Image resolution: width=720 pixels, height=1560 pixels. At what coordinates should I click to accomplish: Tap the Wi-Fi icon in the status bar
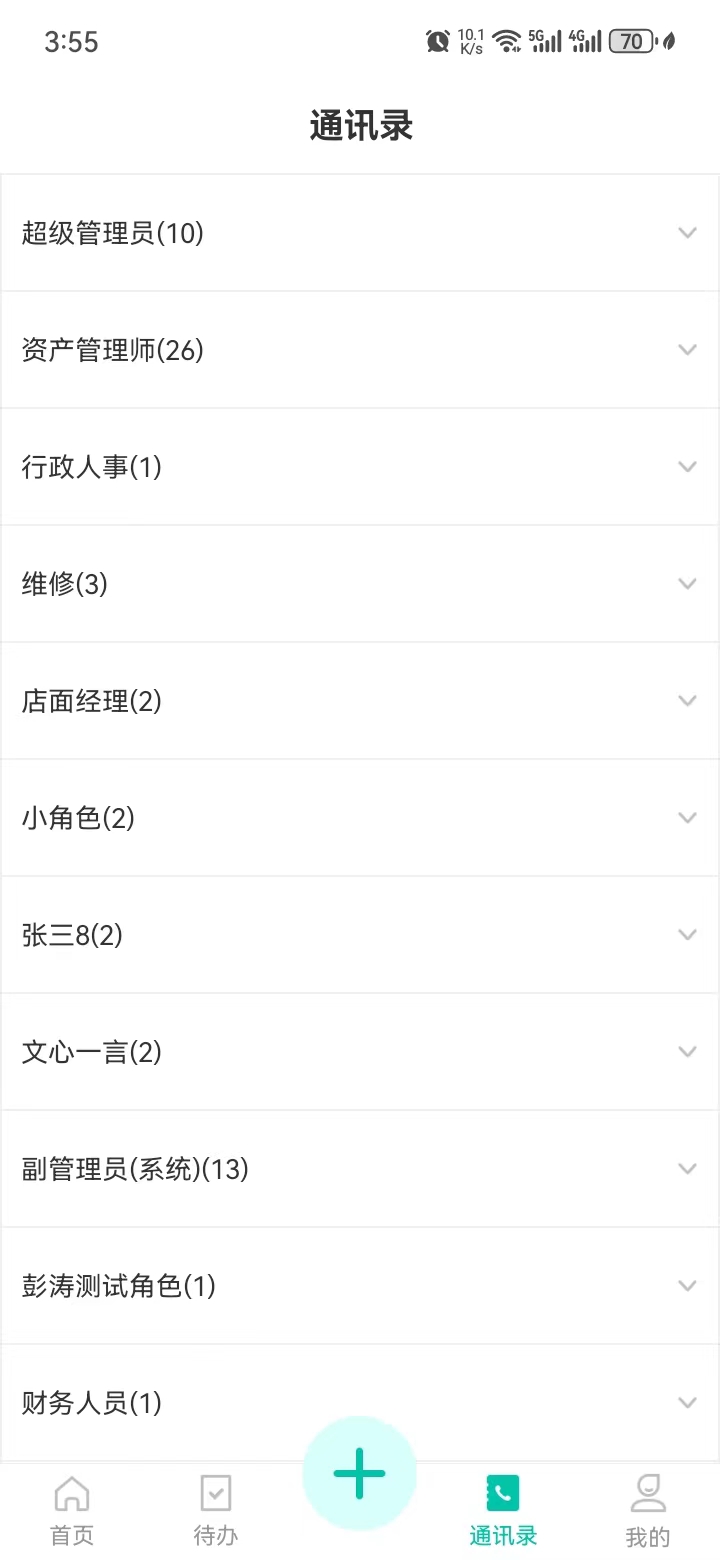pos(508,41)
